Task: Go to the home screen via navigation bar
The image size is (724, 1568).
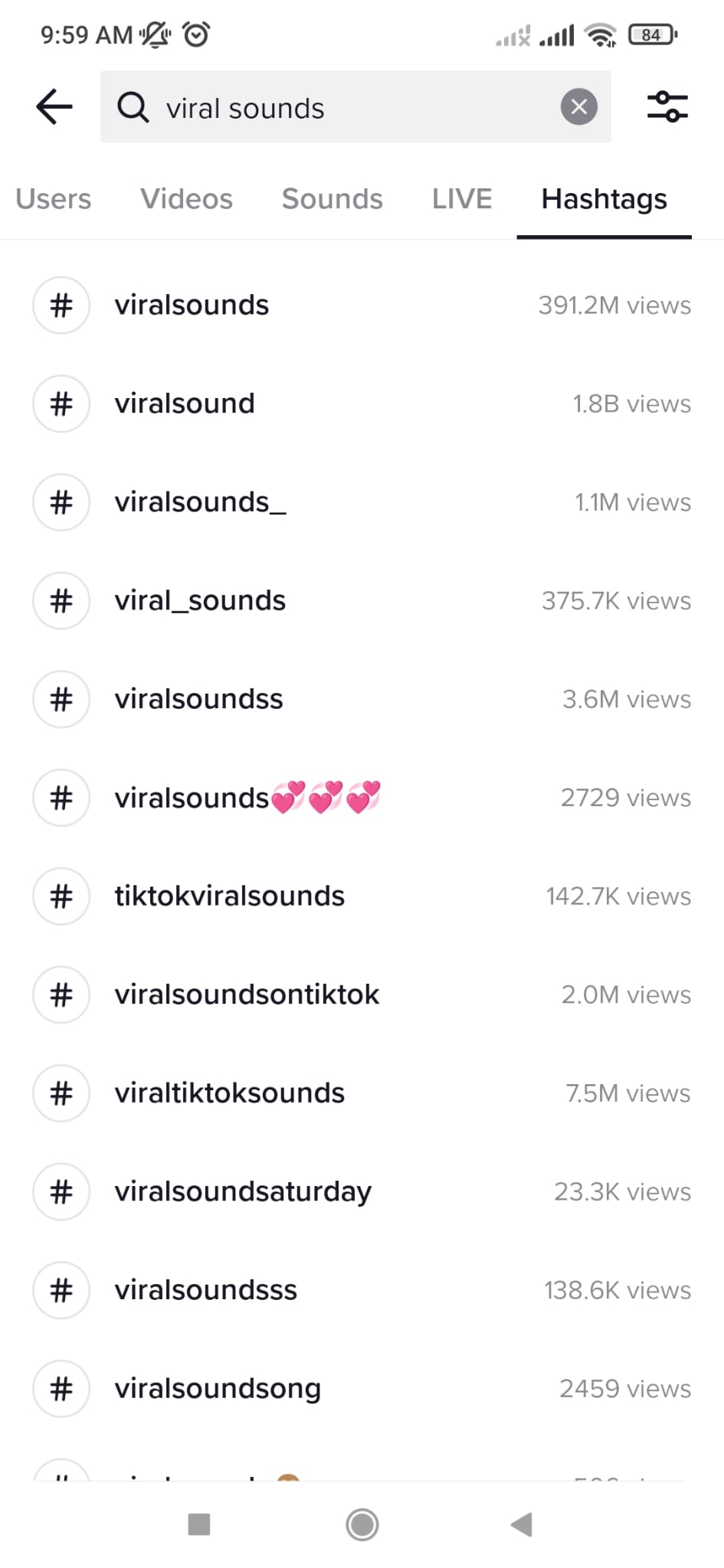Action: tap(362, 1524)
